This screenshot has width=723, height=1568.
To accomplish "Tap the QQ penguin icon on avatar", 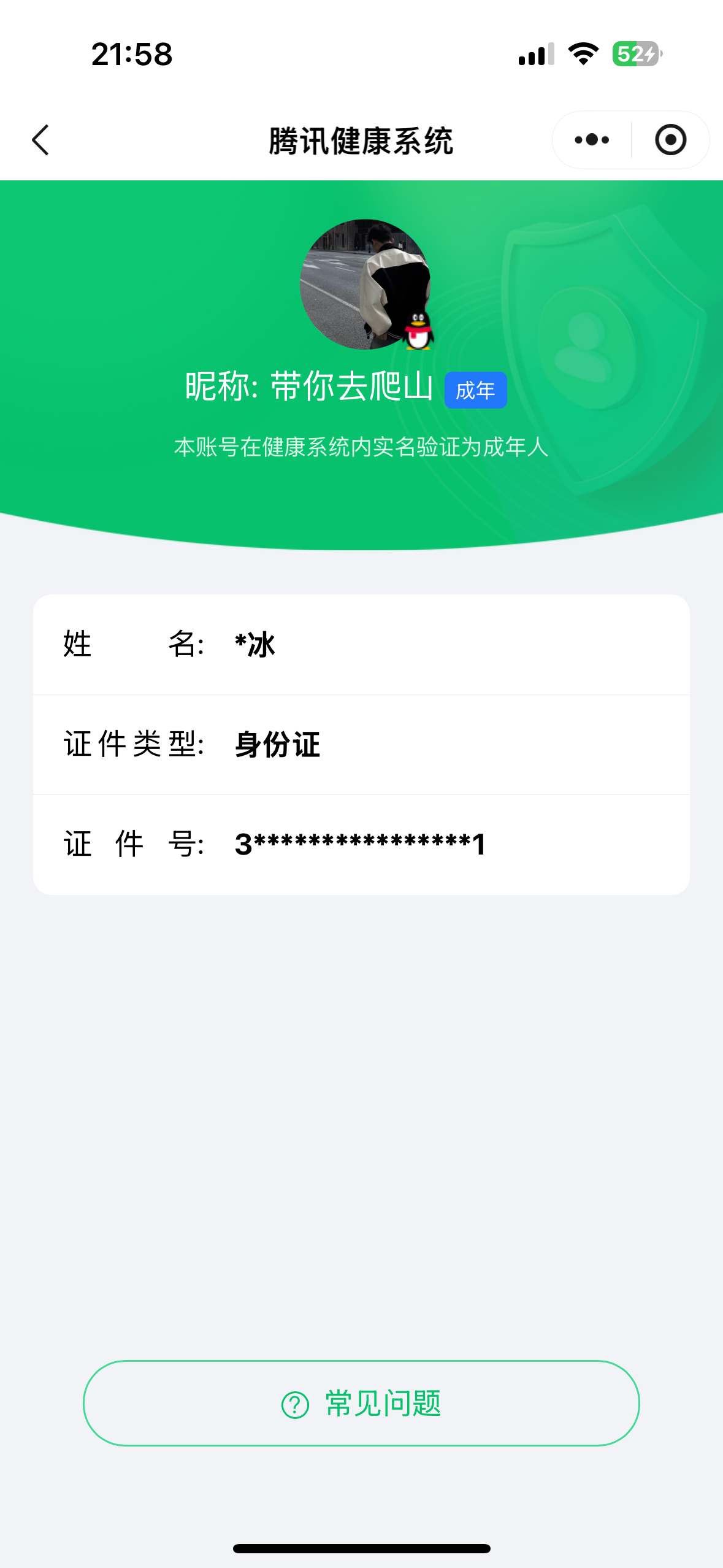I will pyautogui.click(x=419, y=329).
